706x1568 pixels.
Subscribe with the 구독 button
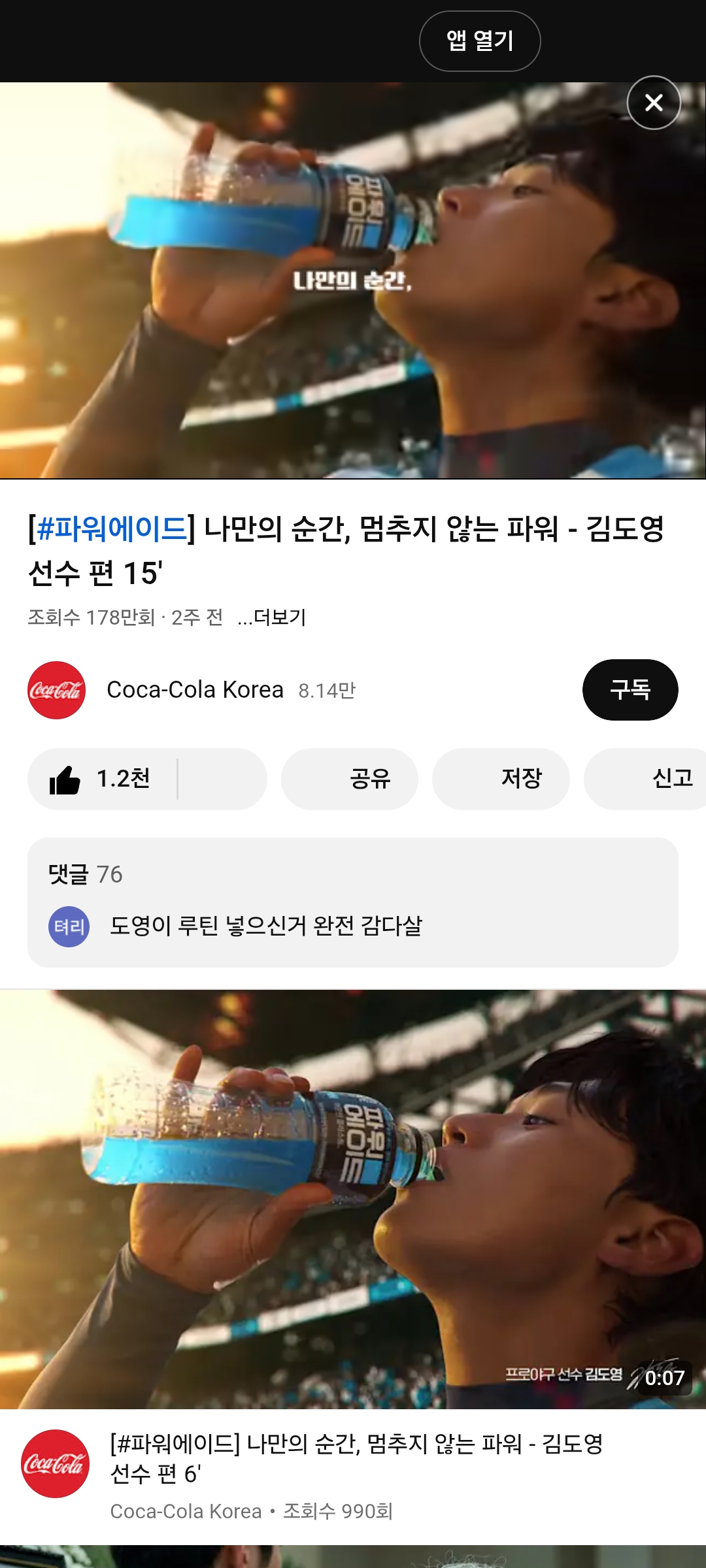tap(630, 690)
